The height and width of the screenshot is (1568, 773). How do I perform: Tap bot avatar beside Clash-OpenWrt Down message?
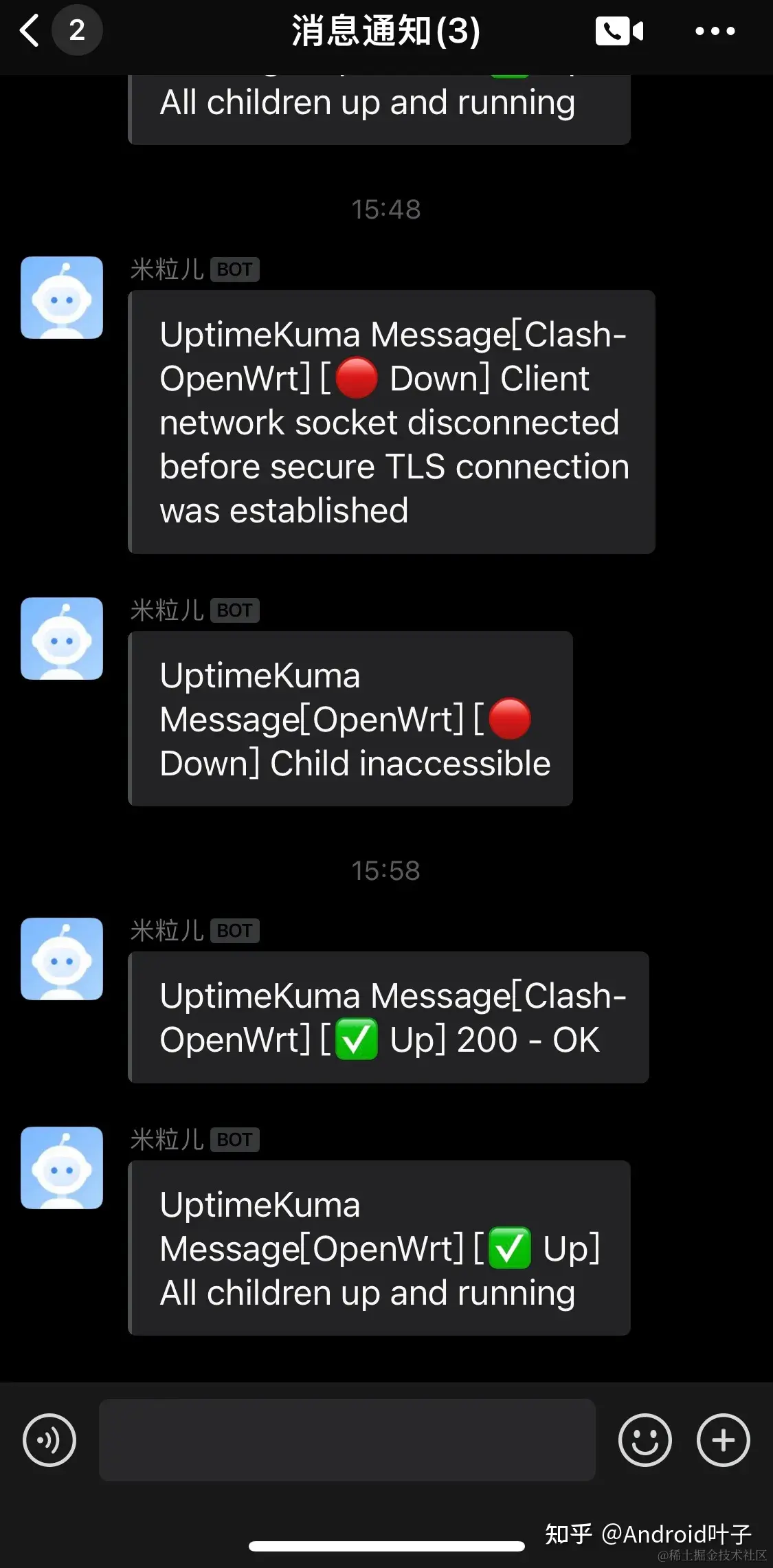pyautogui.click(x=62, y=298)
